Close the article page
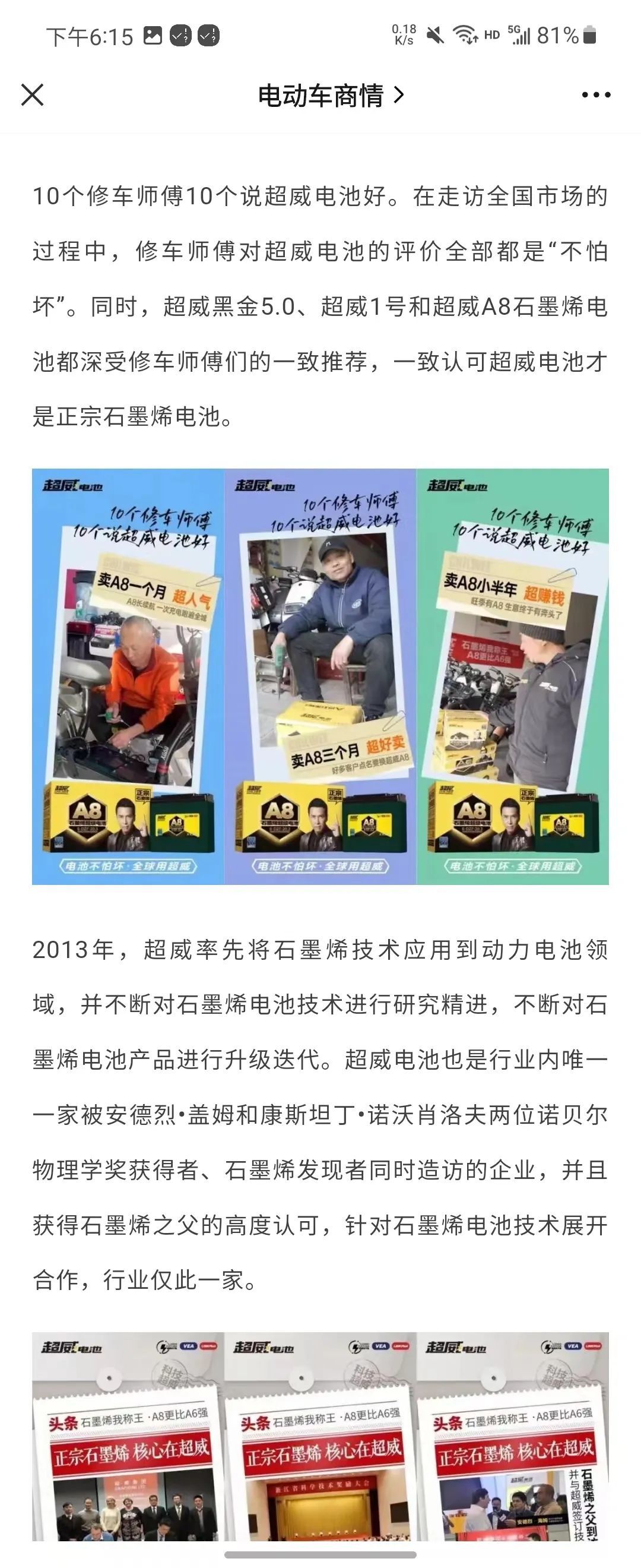This screenshot has width=641, height=1568. point(32,95)
